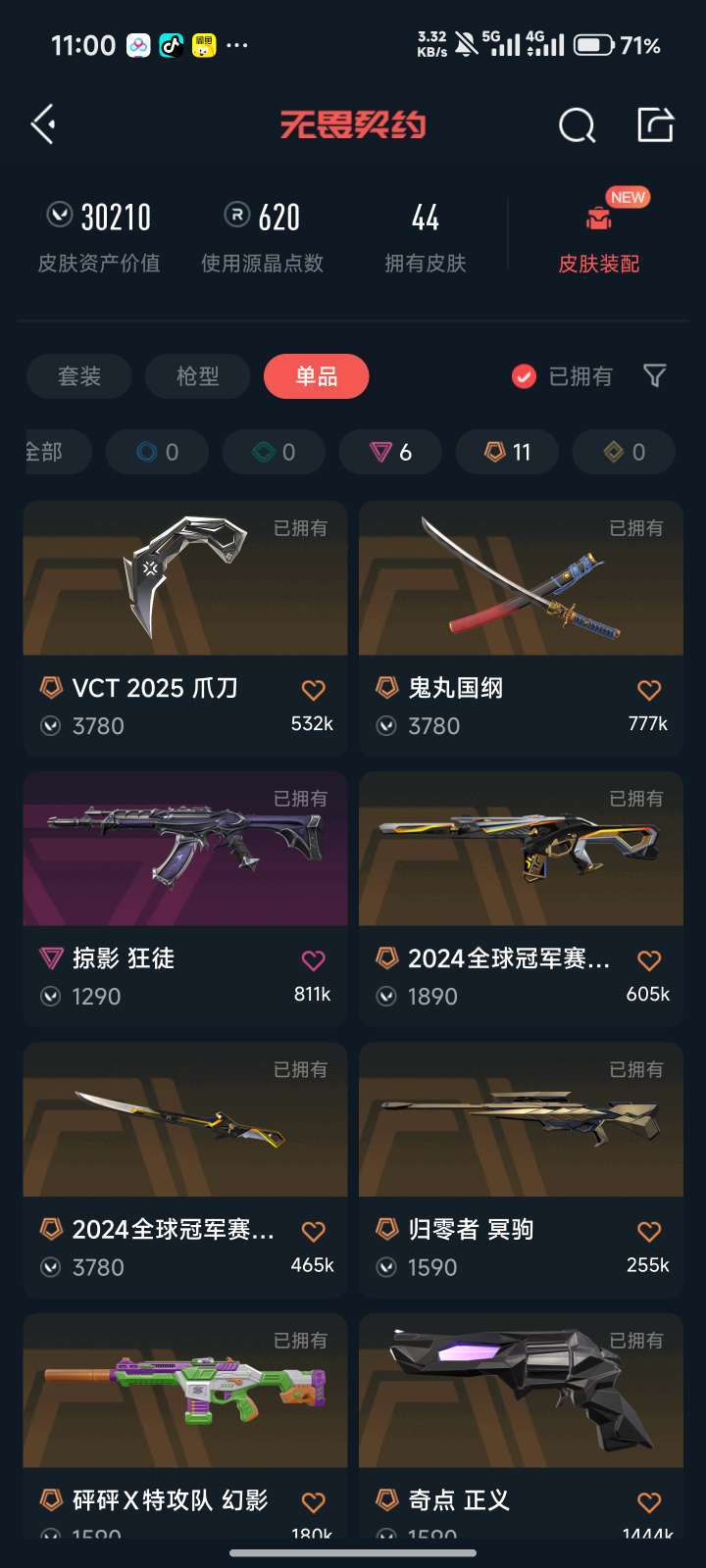Unfavorite 掠影 狂徒 by tapping its heart

coord(313,960)
